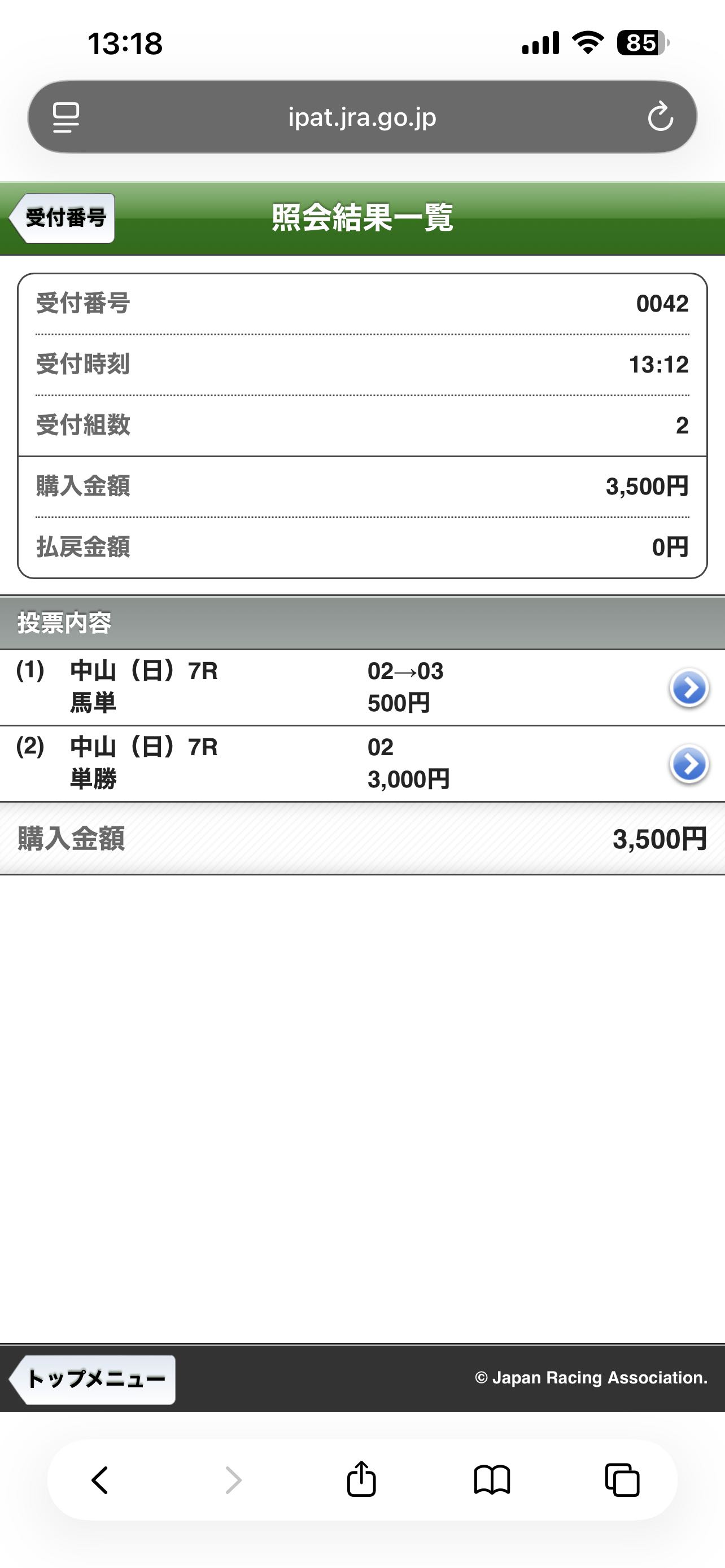Share this page
Image resolution: width=725 pixels, height=1568 pixels.
361,1480
